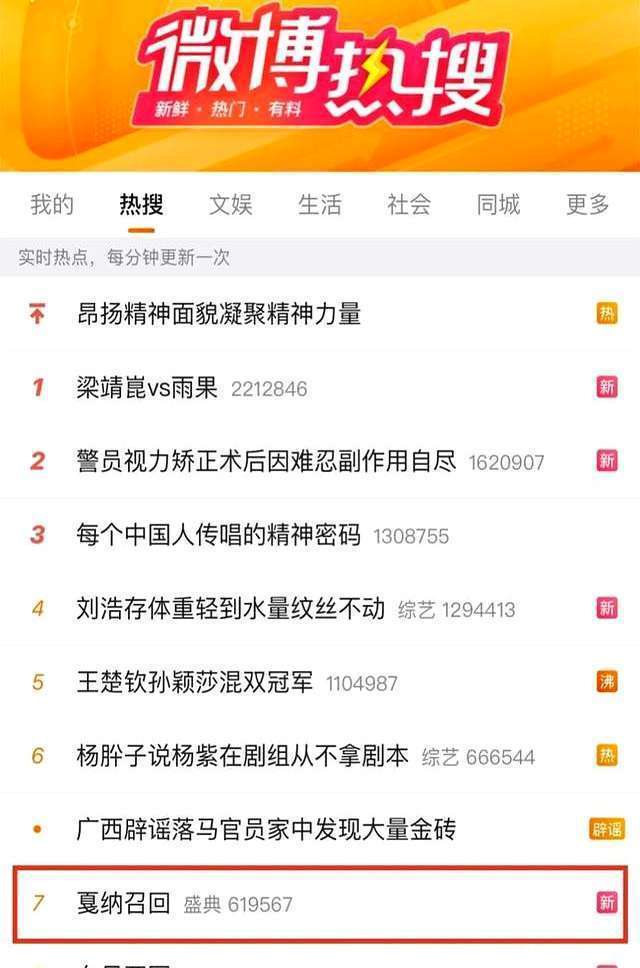Open 广西辟谣落马官员家中发现大量金砖 topic
Viewport: 640px width, 968px height.
(x=266, y=829)
